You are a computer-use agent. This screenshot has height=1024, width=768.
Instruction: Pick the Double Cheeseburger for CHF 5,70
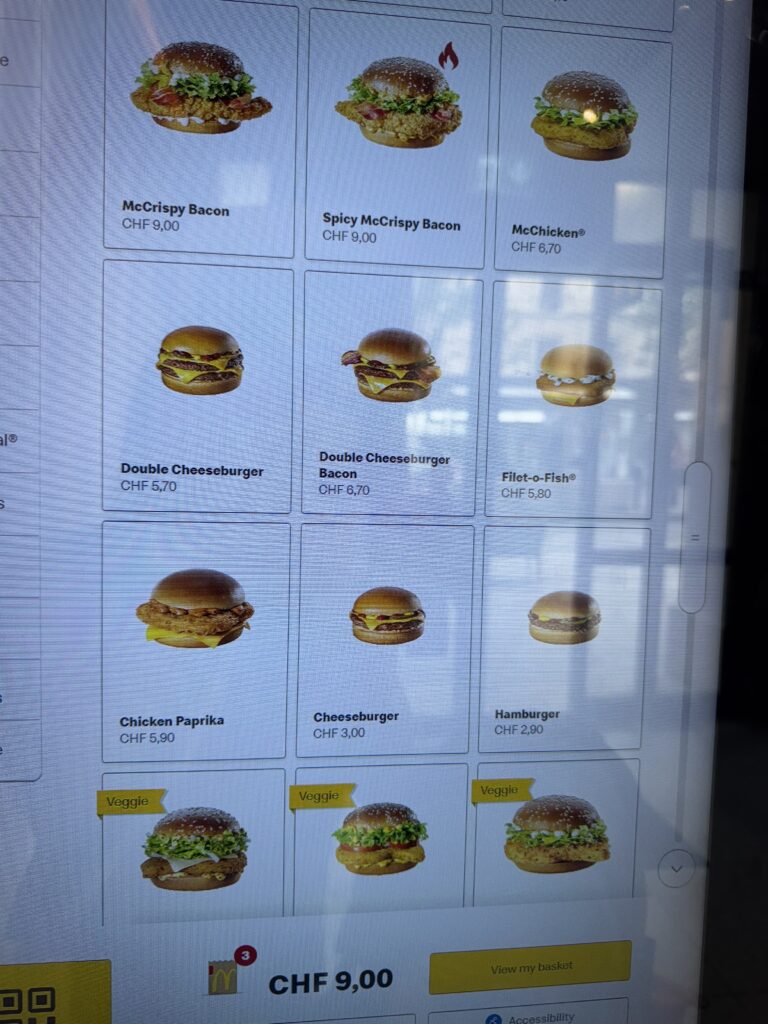coord(198,385)
